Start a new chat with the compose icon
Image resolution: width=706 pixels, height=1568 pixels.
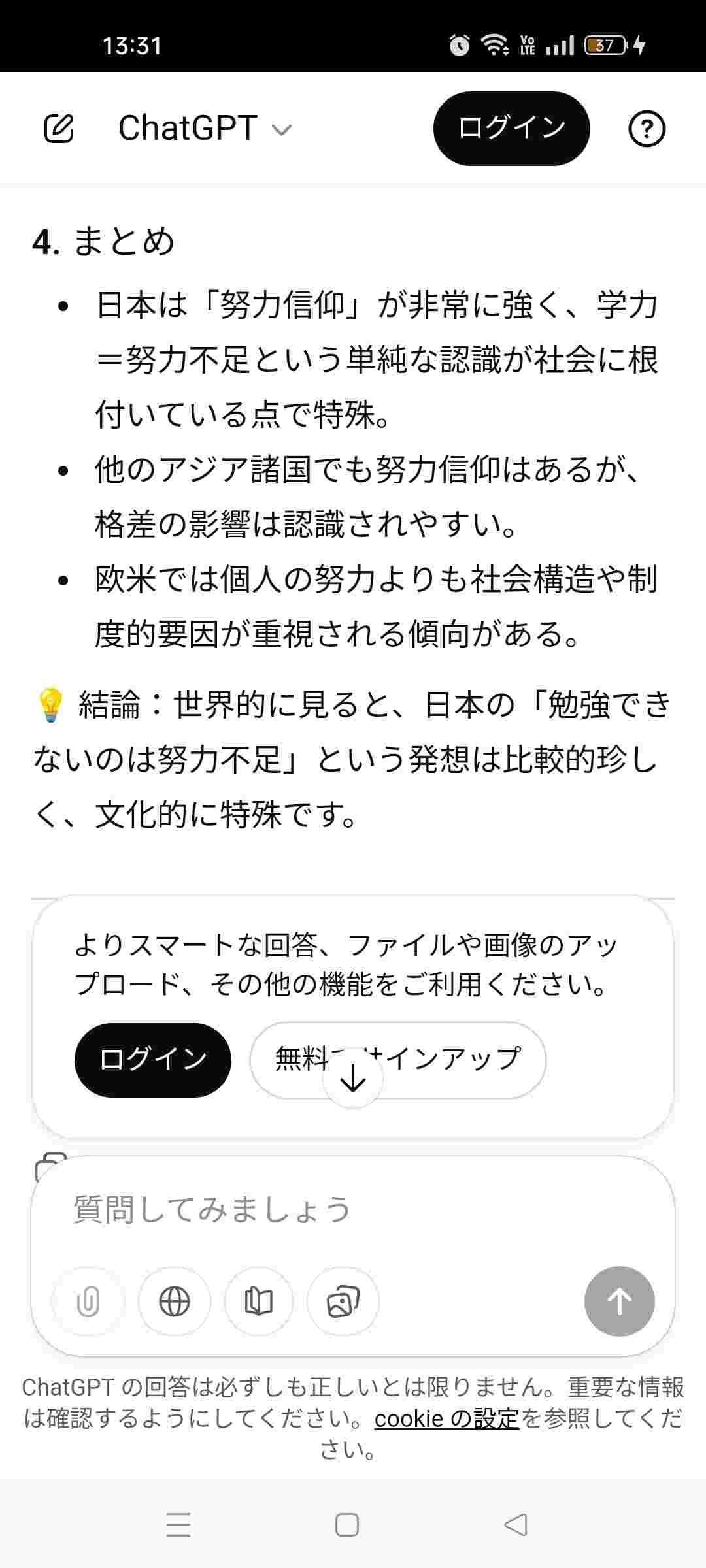[x=59, y=128]
